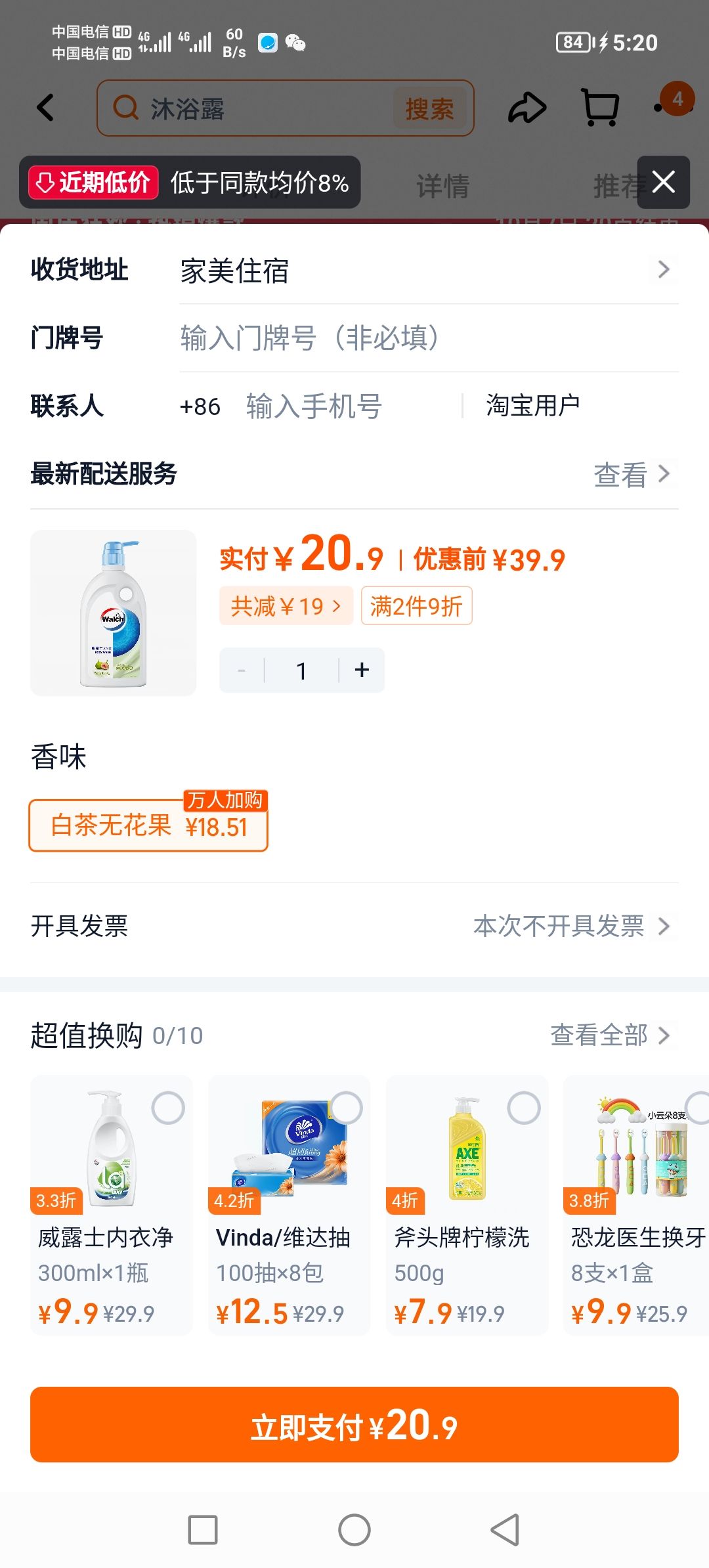Increase quantity with the plus button
Screen dimensions: 709x1568
(x=362, y=670)
